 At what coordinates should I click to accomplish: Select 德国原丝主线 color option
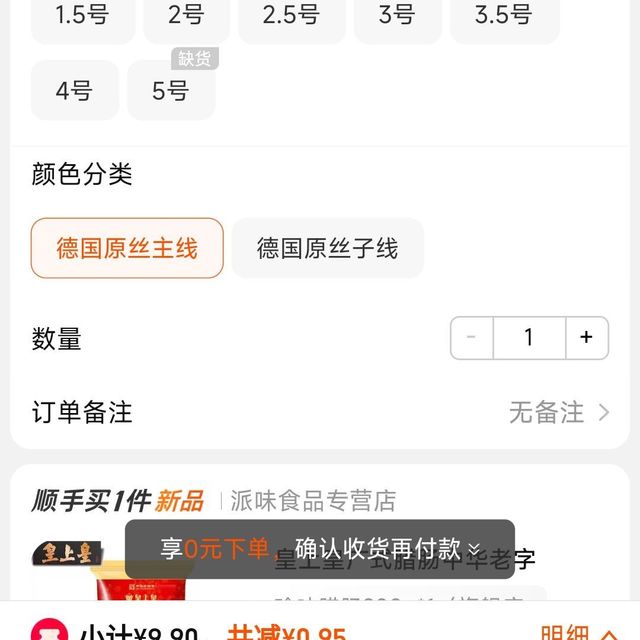click(x=127, y=248)
